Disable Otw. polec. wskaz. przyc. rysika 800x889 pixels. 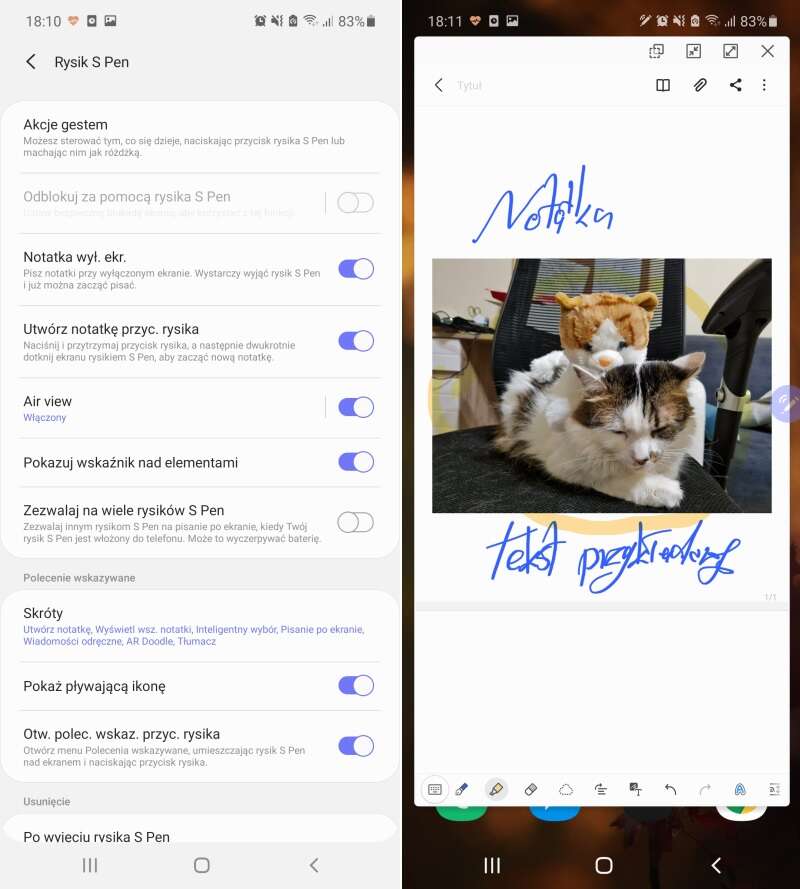click(x=355, y=746)
